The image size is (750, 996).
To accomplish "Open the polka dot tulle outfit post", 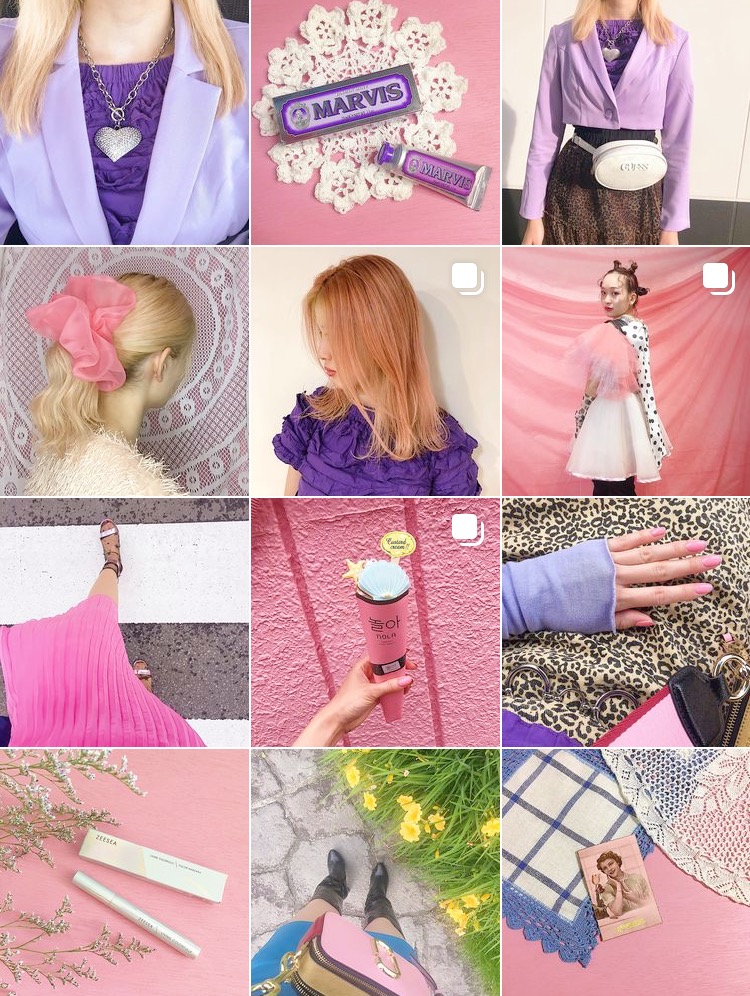I will tap(626, 372).
